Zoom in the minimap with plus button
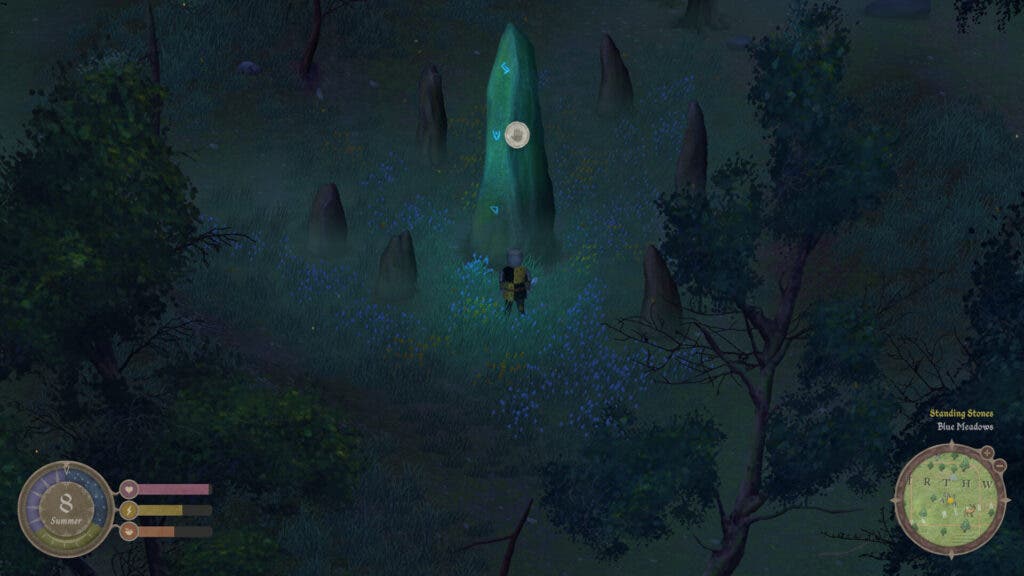 [x=988, y=453]
